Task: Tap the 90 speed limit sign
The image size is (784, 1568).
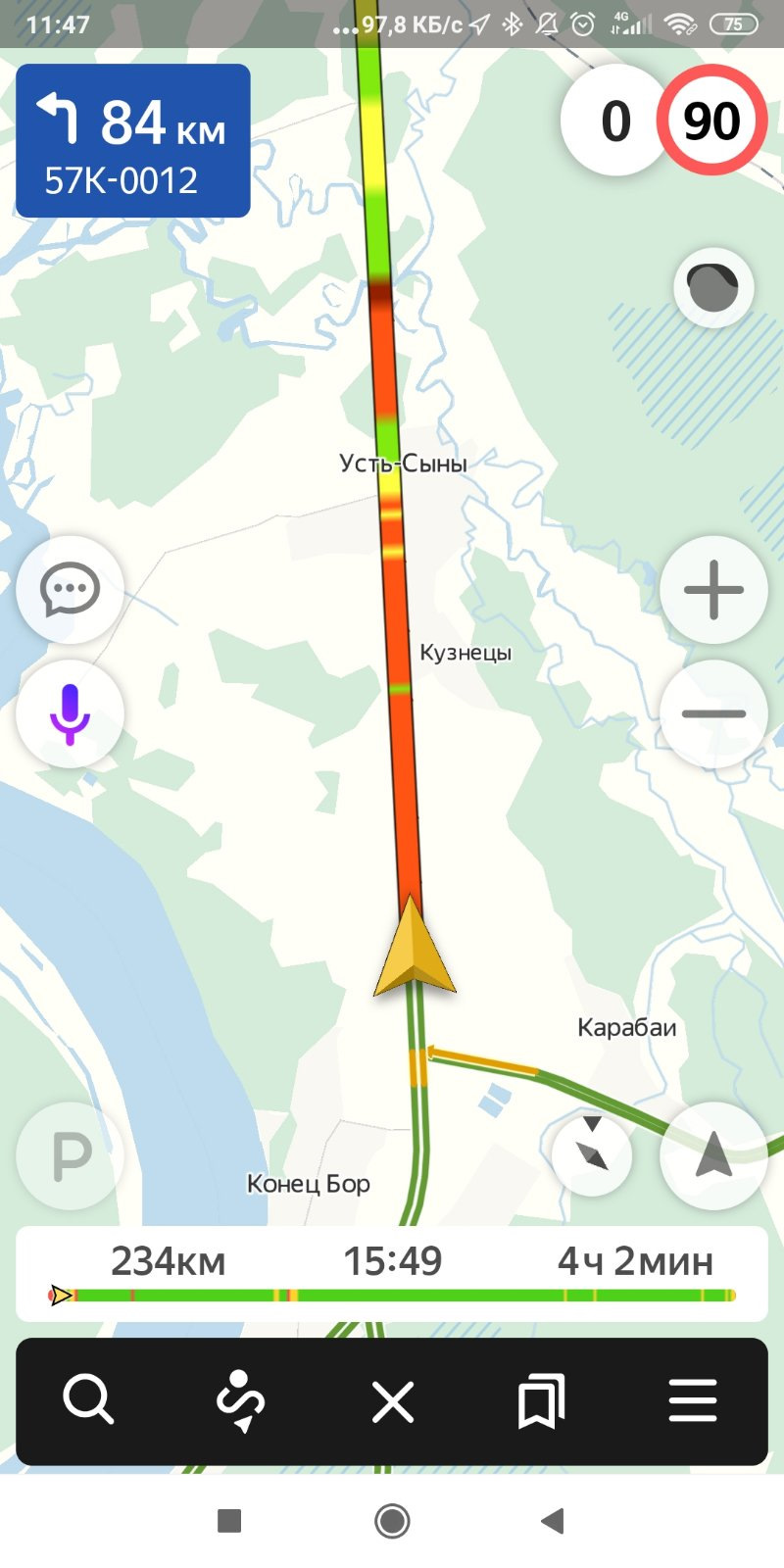Action: (712, 121)
